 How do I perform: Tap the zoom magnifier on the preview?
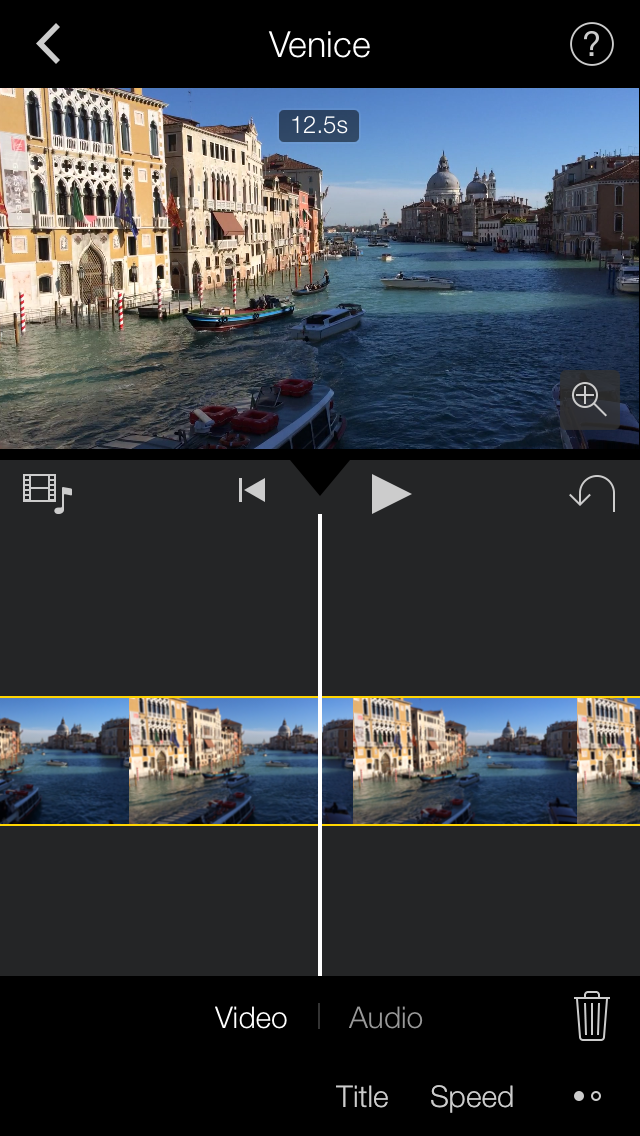(x=589, y=399)
